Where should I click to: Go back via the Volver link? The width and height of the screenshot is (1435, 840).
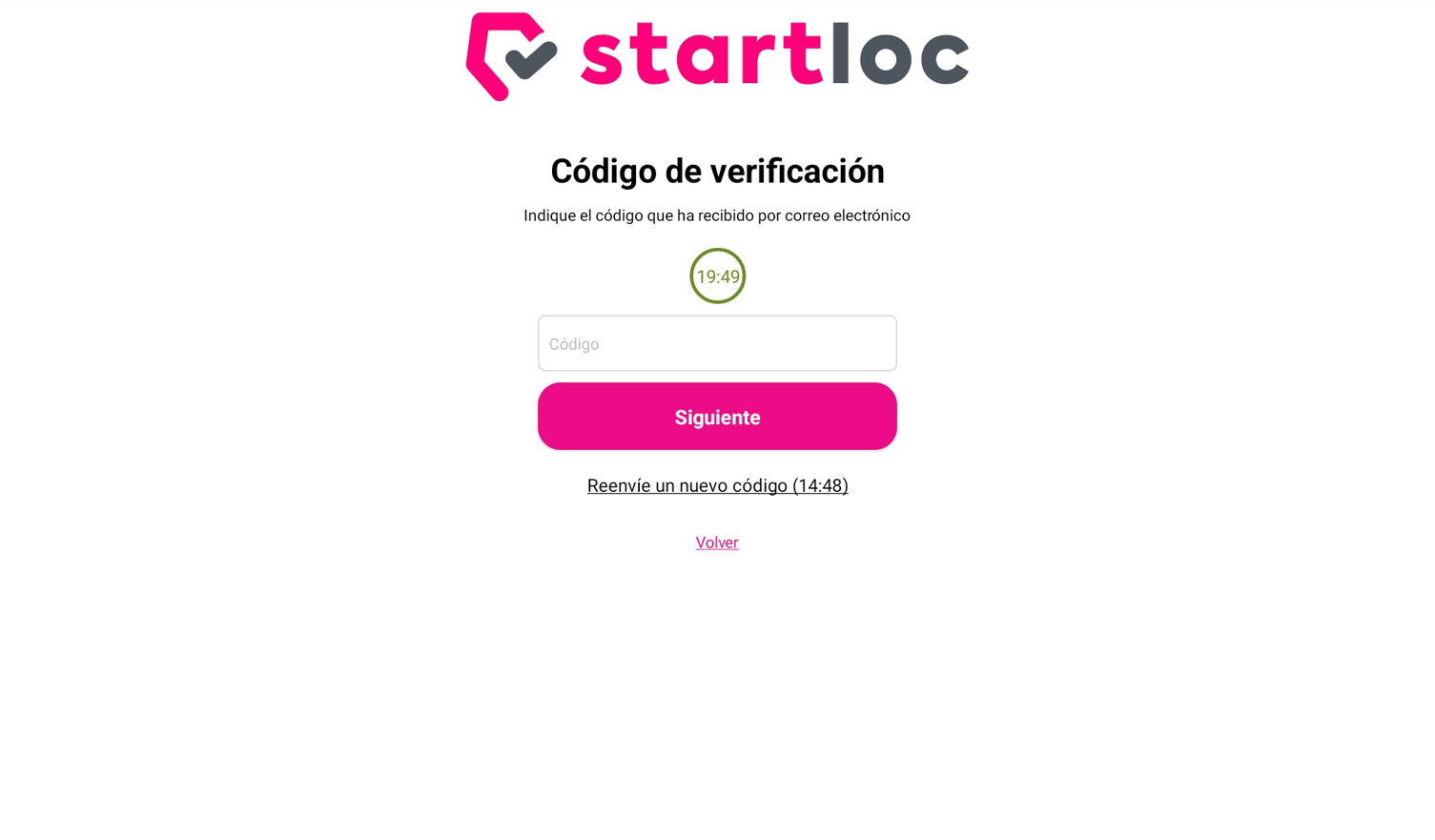pyautogui.click(x=716, y=543)
